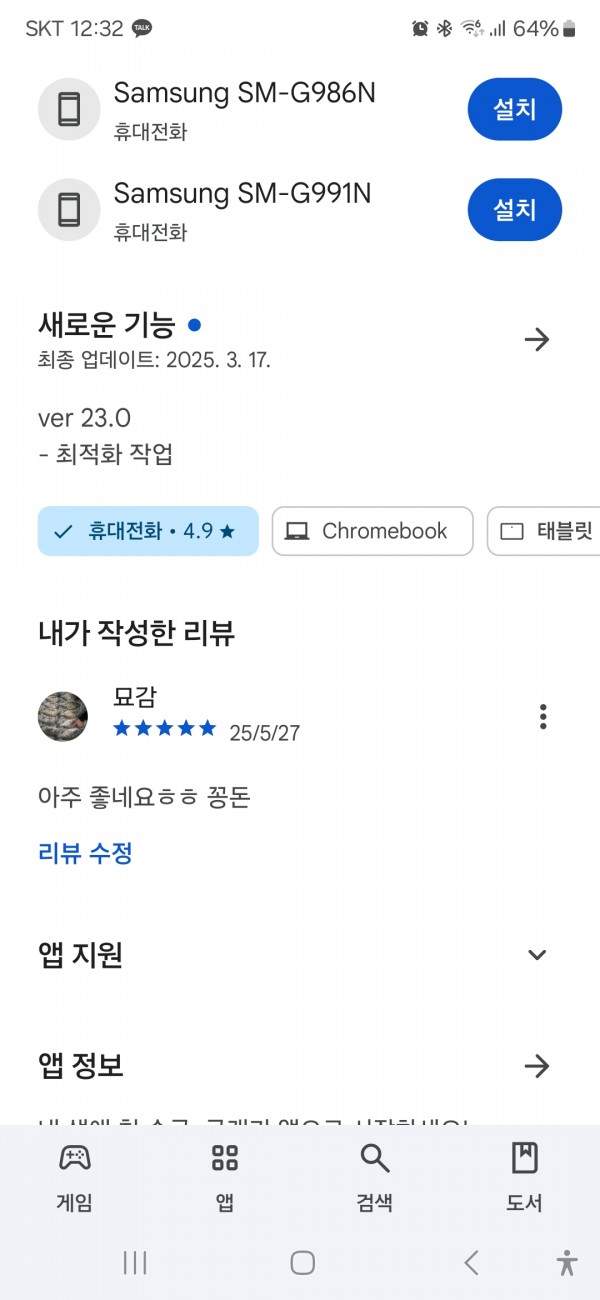Select the 휴대전화 4.9 chip
Viewport: 600px width, 1300px height.
click(148, 531)
